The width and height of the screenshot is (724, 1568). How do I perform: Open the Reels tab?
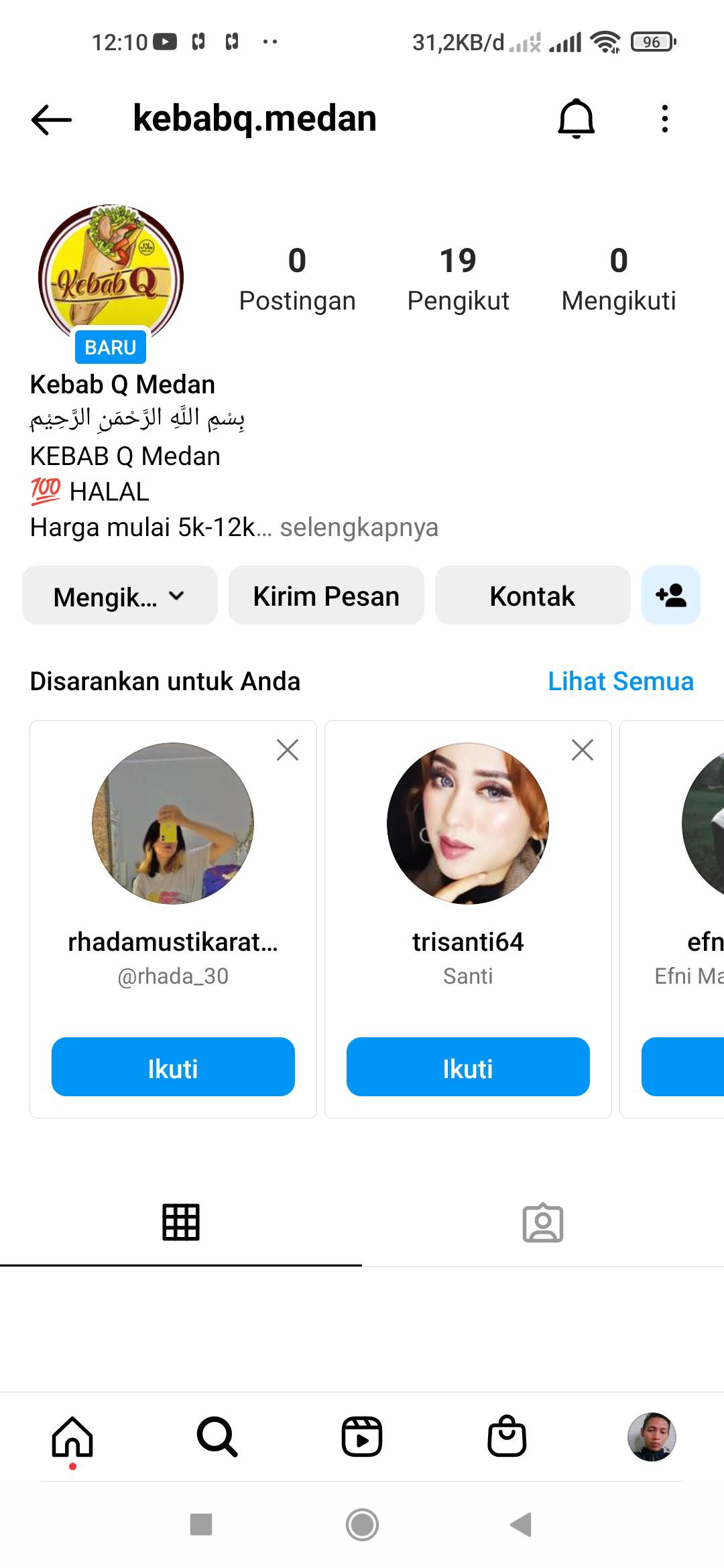[x=362, y=1437]
